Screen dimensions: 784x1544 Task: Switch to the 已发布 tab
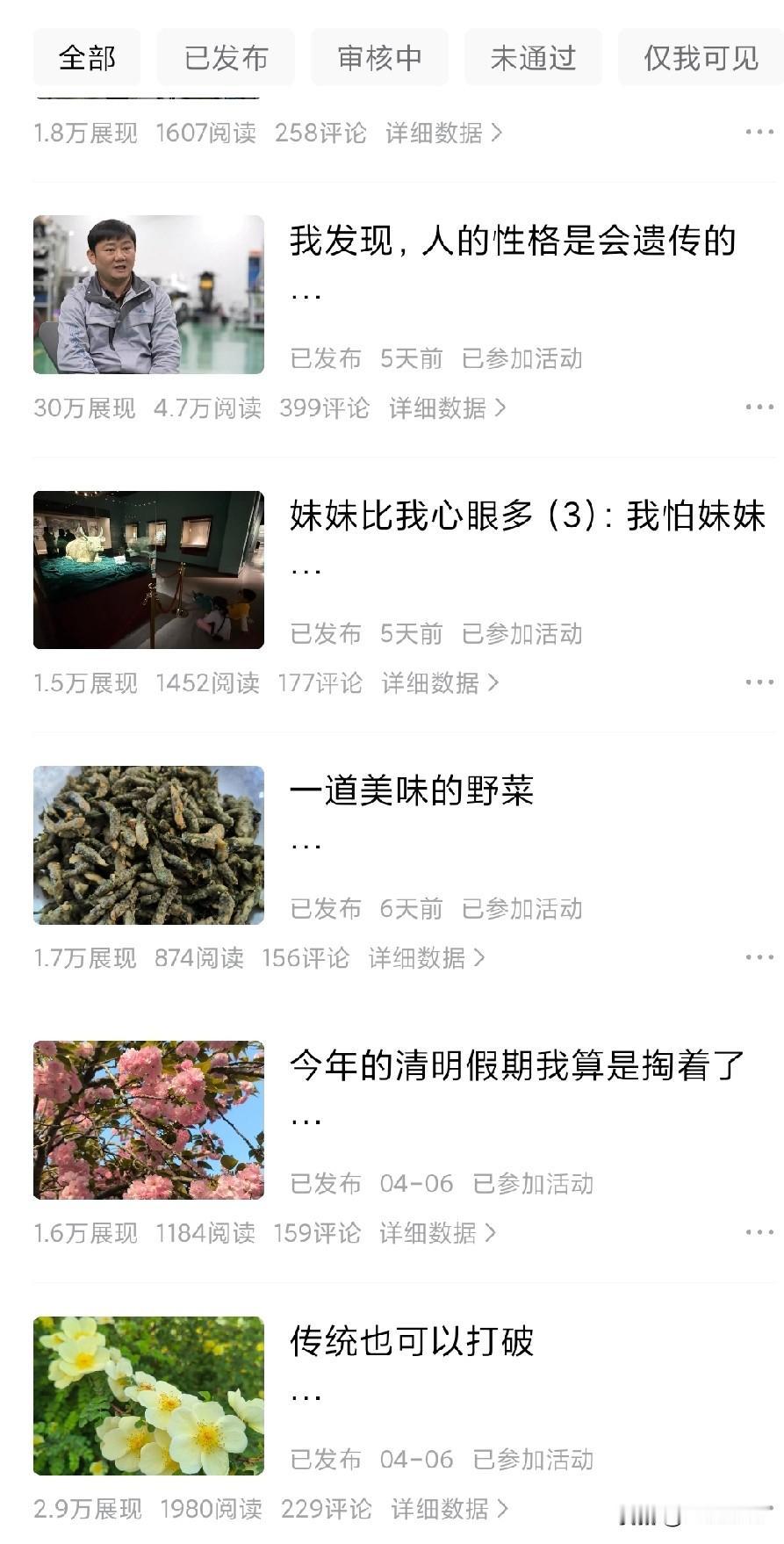[226, 58]
